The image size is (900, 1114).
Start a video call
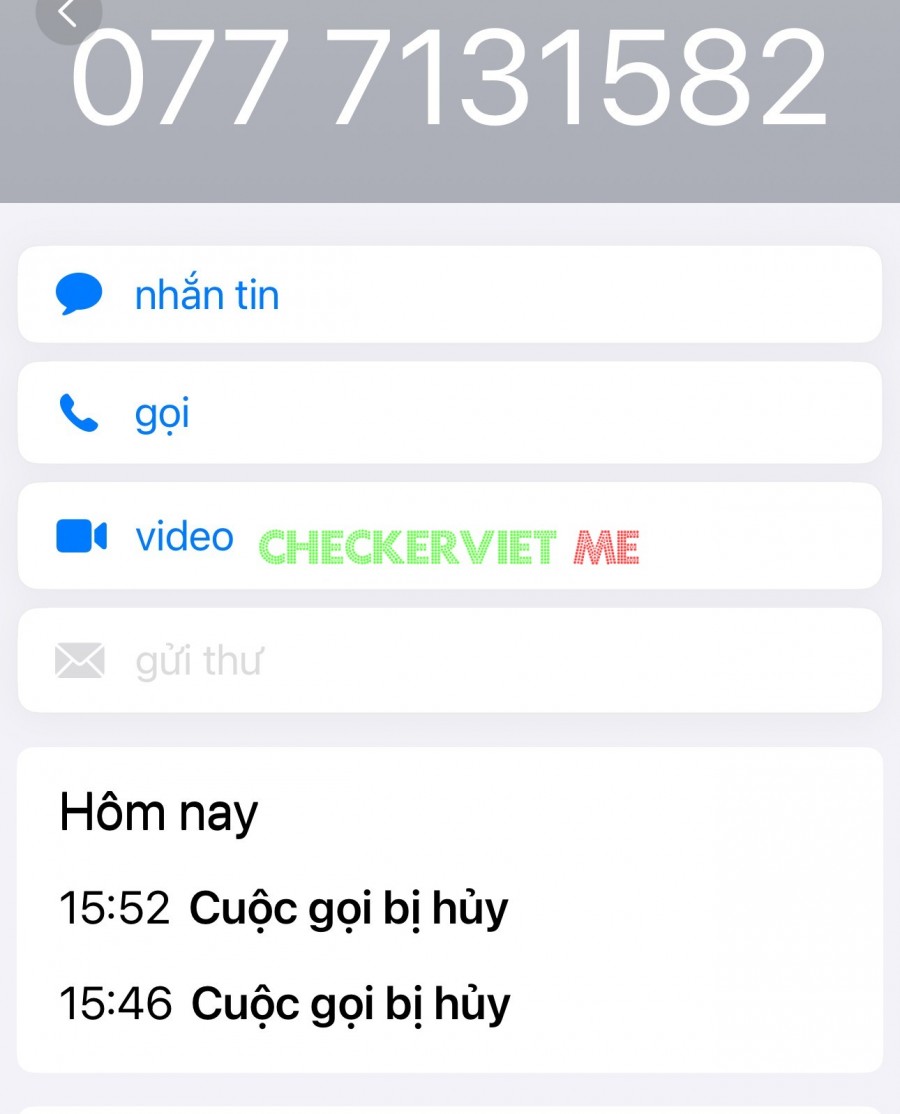tap(183, 537)
